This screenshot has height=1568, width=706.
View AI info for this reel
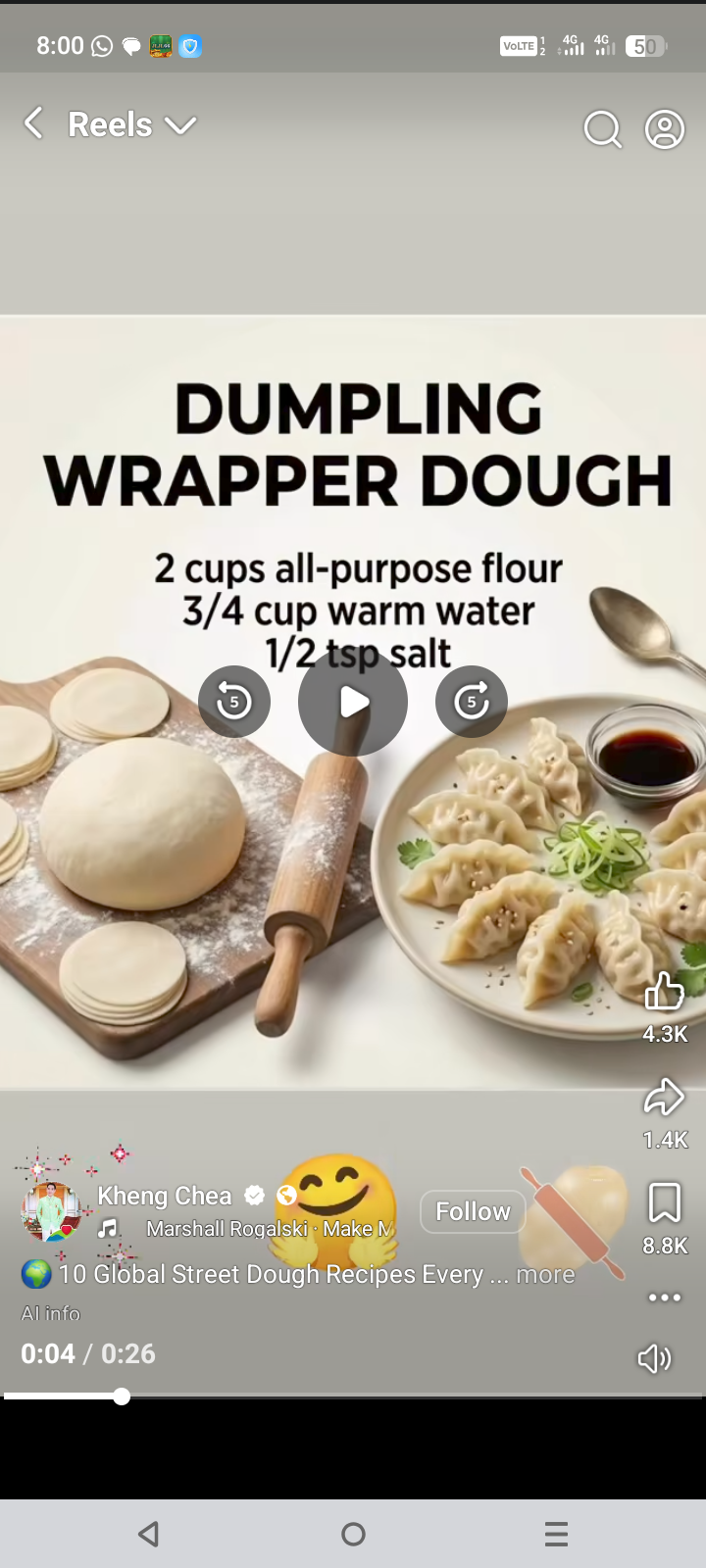[x=51, y=1313]
